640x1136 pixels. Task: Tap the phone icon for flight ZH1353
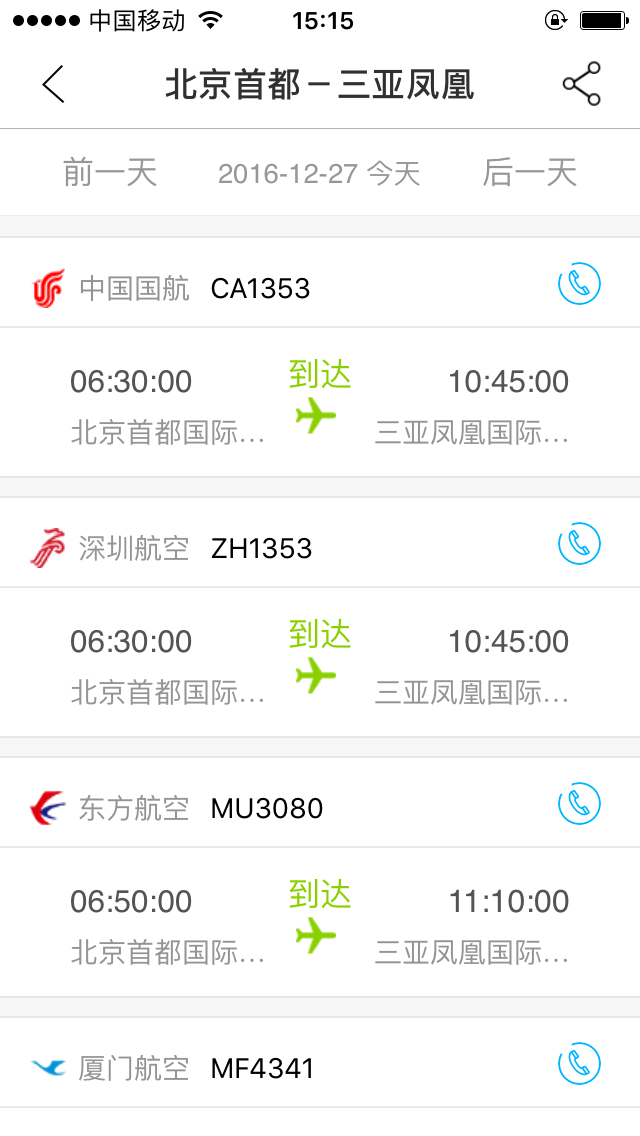point(579,545)
